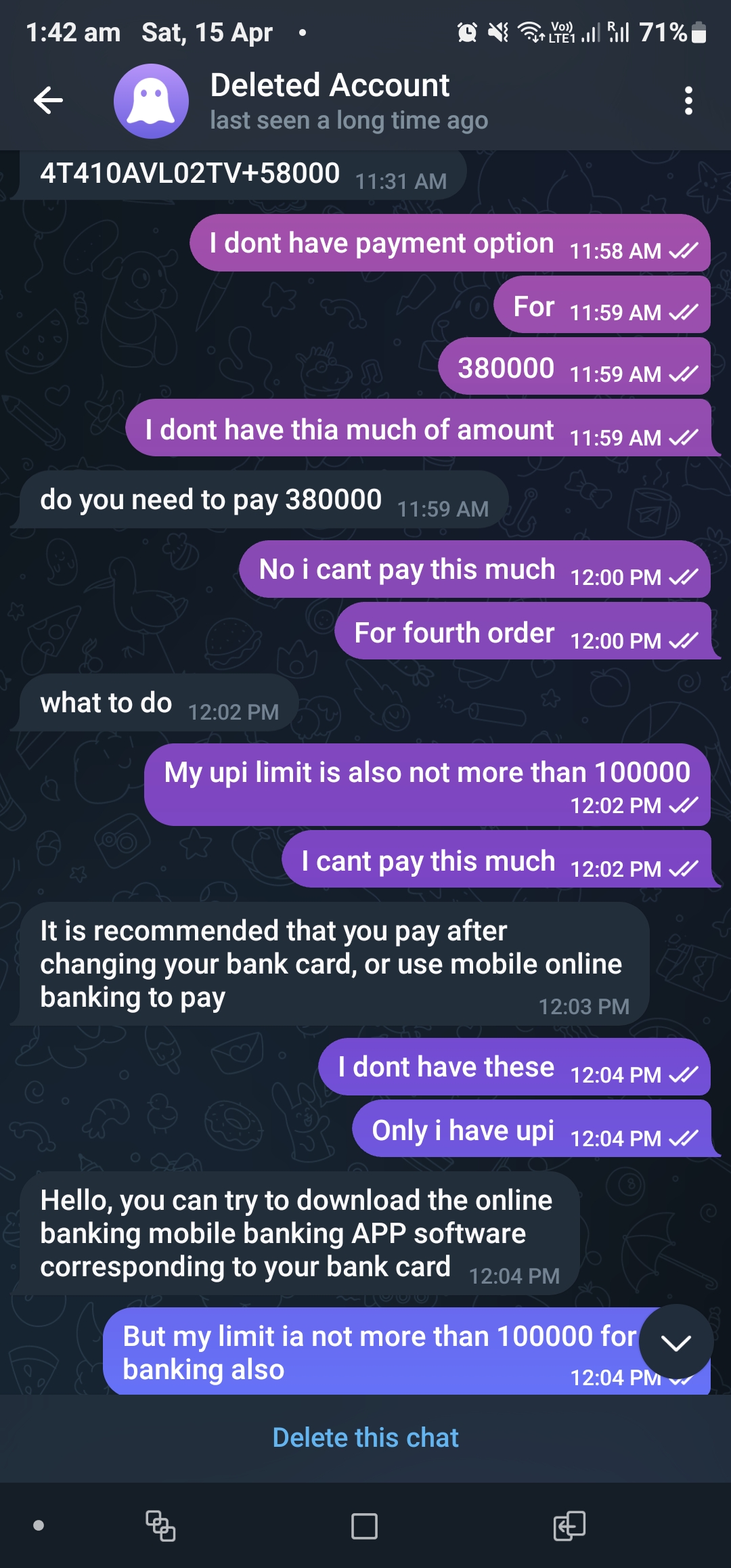Go back using the top-left arrow

click(48, 101)
